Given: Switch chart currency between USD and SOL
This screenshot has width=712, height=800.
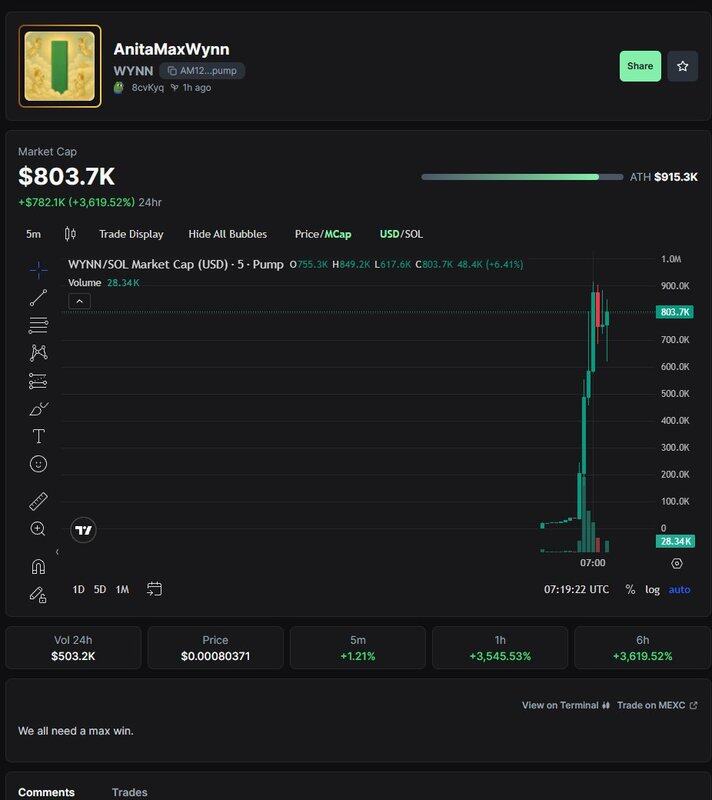Looking at the screenshot, I should (x=401, y=234).
